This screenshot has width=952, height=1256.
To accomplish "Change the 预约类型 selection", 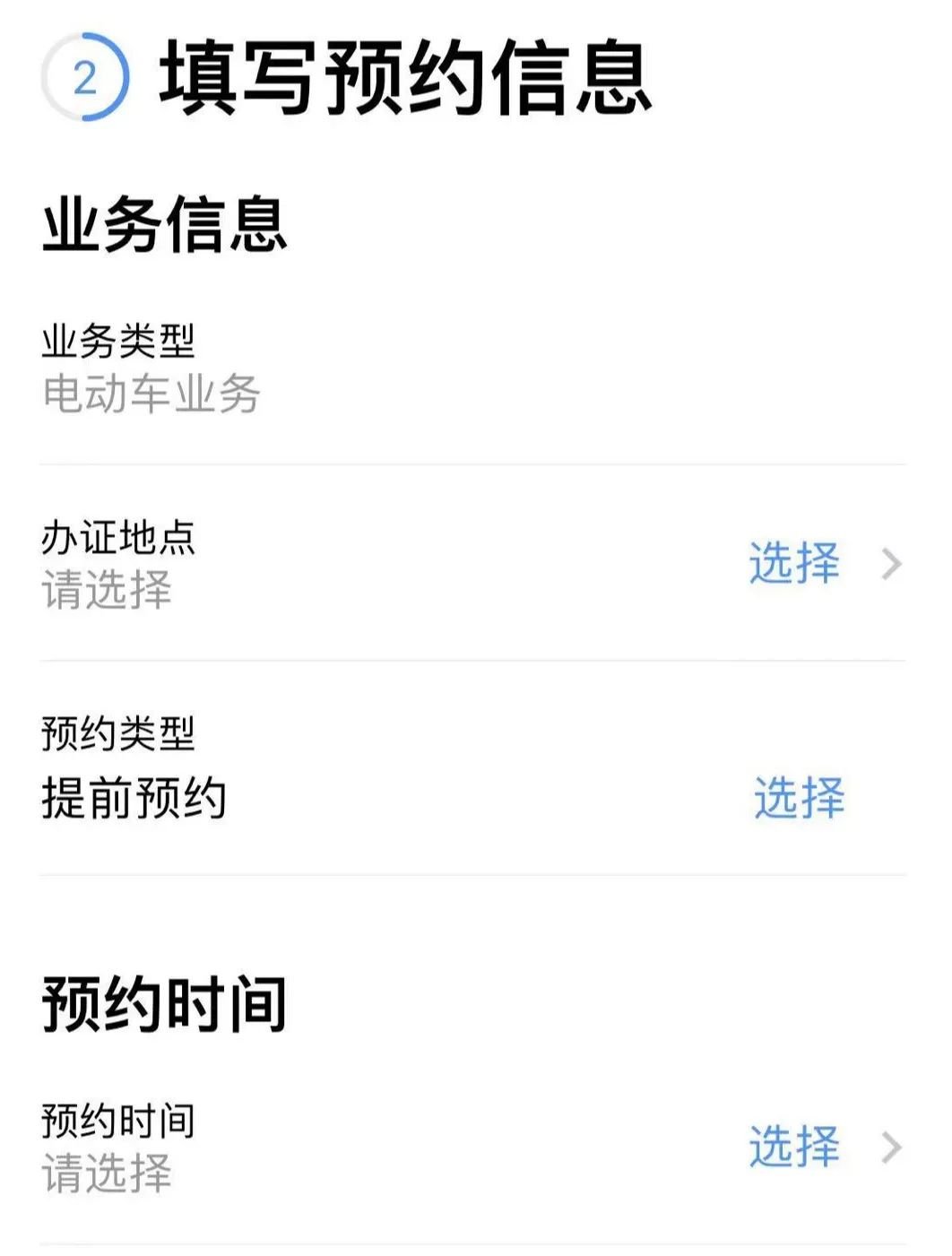I will 799,798.
